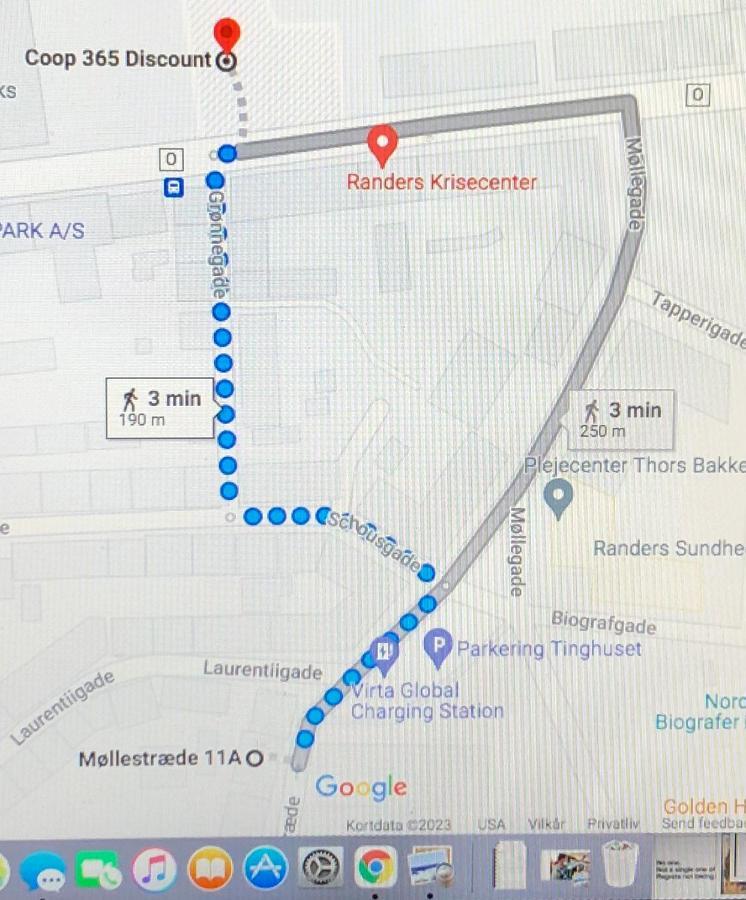This screenshot has height=900, width=746.
Task: Open the Vilkår terms link
Action: click(x=544, y=825)
